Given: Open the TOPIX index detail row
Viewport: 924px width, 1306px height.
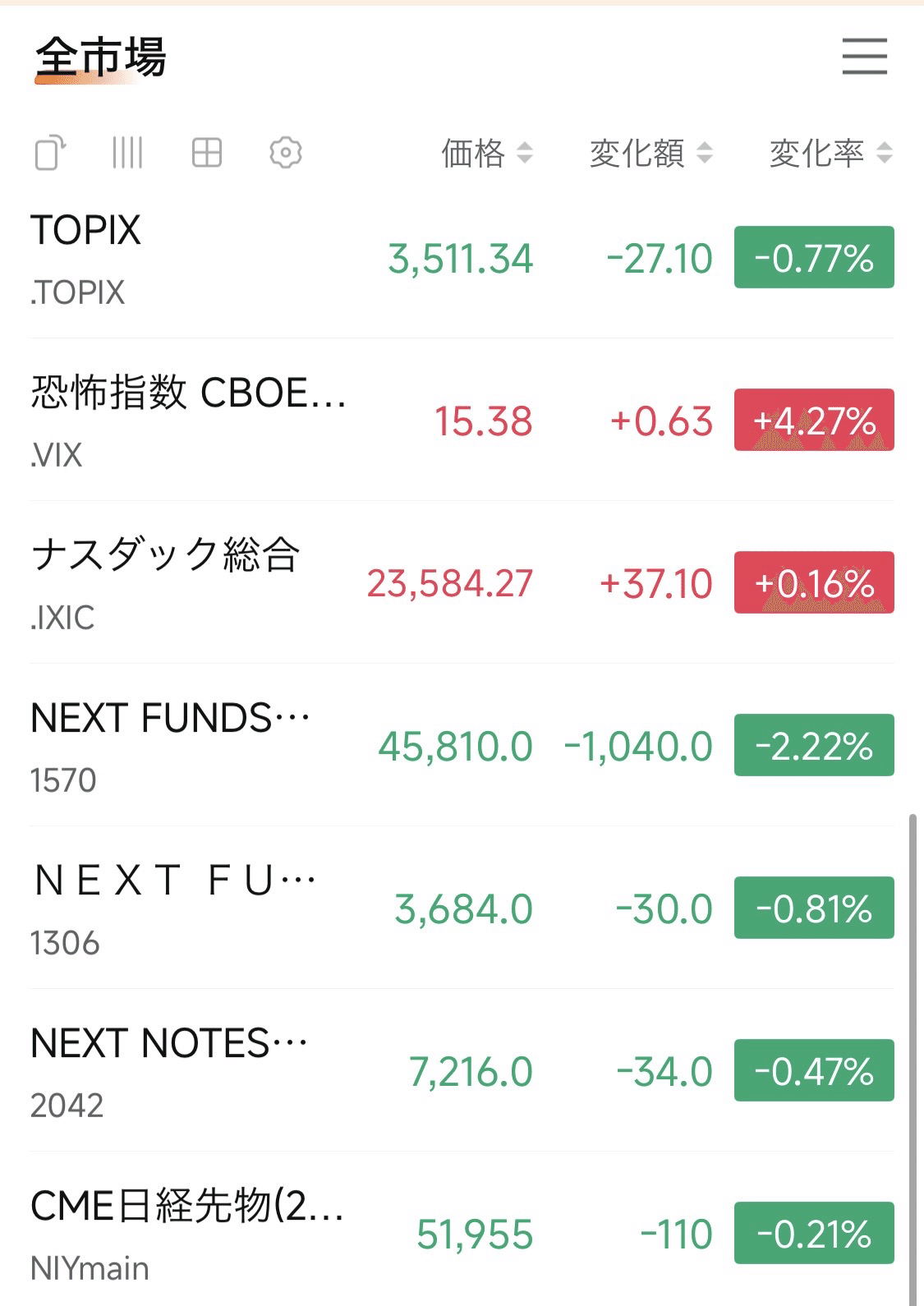Looking at the screenshot, I should pyautogui.click(x=246, y=258).
